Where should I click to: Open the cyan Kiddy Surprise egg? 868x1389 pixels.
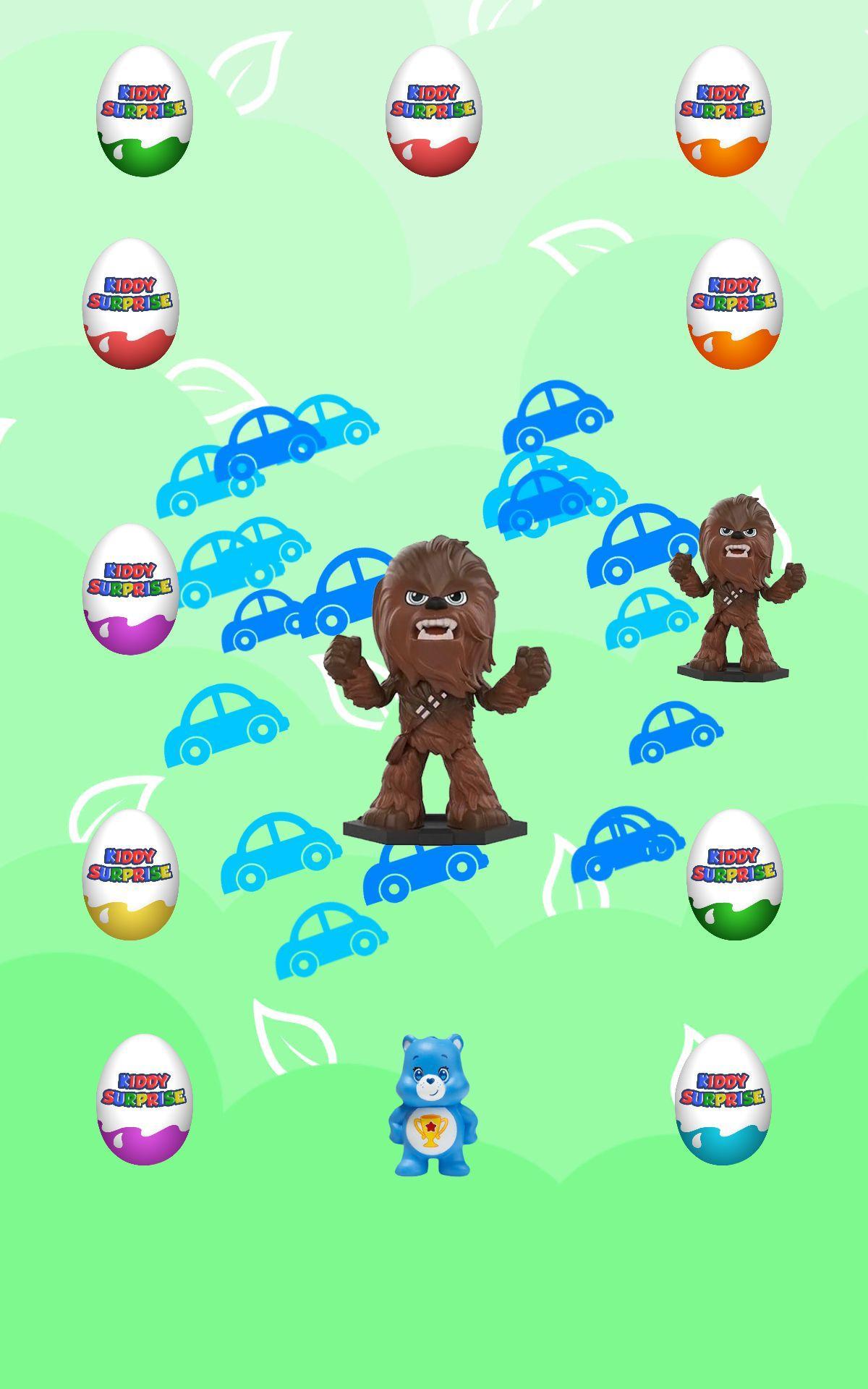click(x=723, y=1098)
